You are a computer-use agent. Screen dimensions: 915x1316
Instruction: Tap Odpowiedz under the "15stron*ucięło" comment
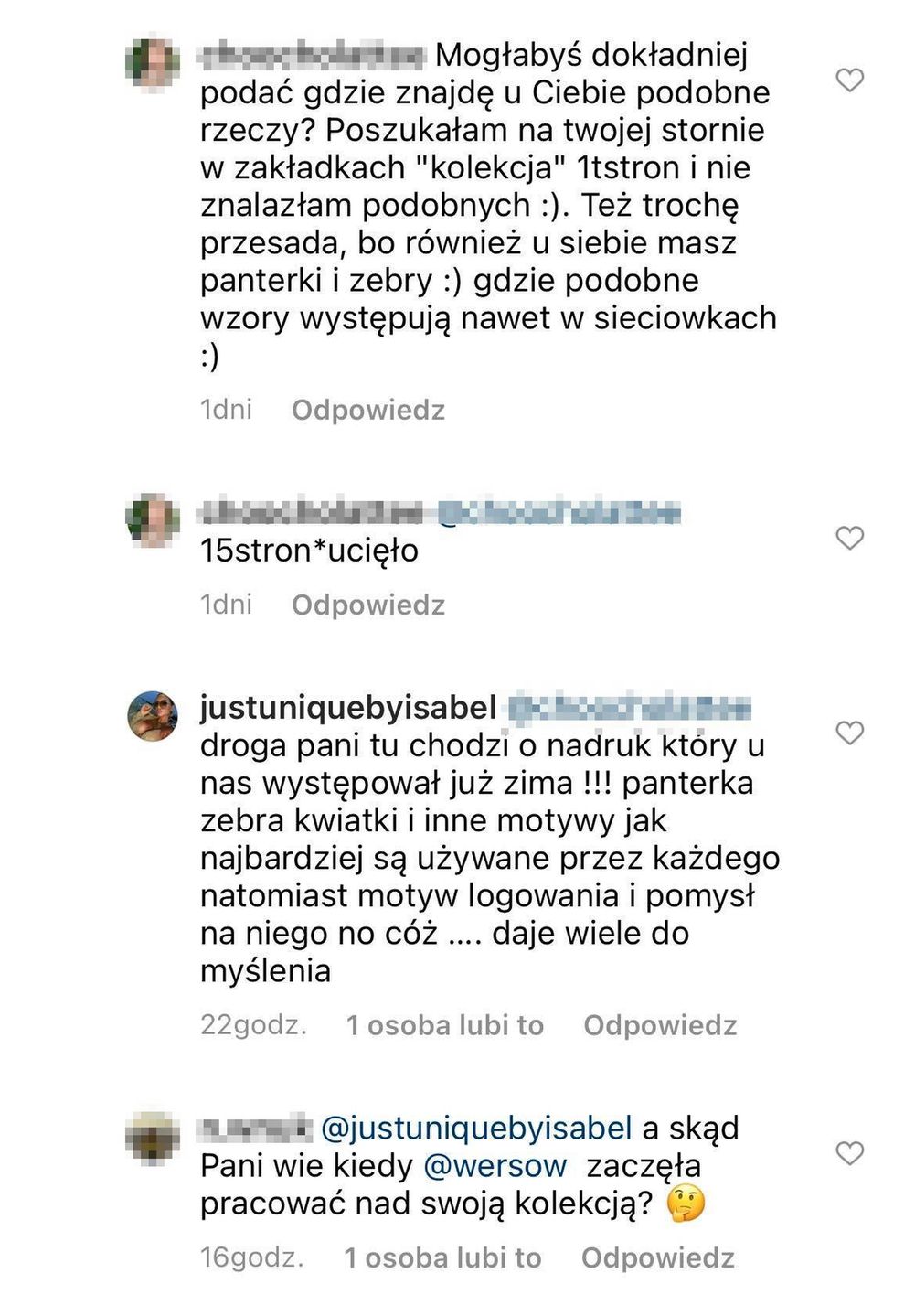point(367,605)
